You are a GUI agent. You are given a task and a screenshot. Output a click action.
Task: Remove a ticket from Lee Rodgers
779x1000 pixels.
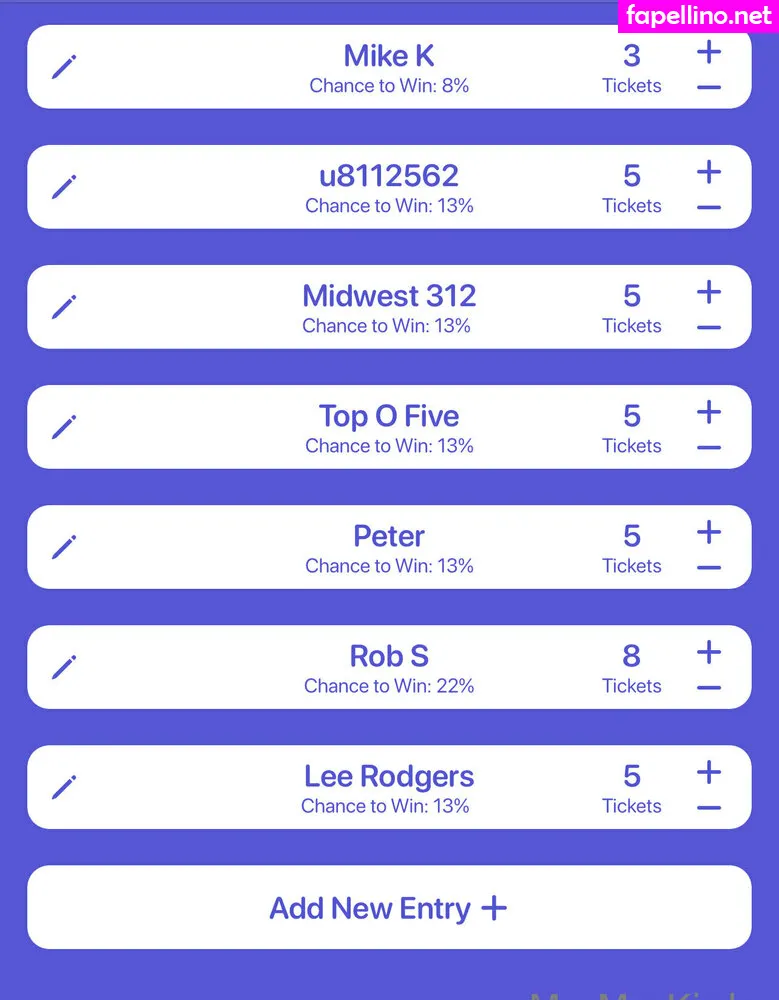click(x=709, y=808)
